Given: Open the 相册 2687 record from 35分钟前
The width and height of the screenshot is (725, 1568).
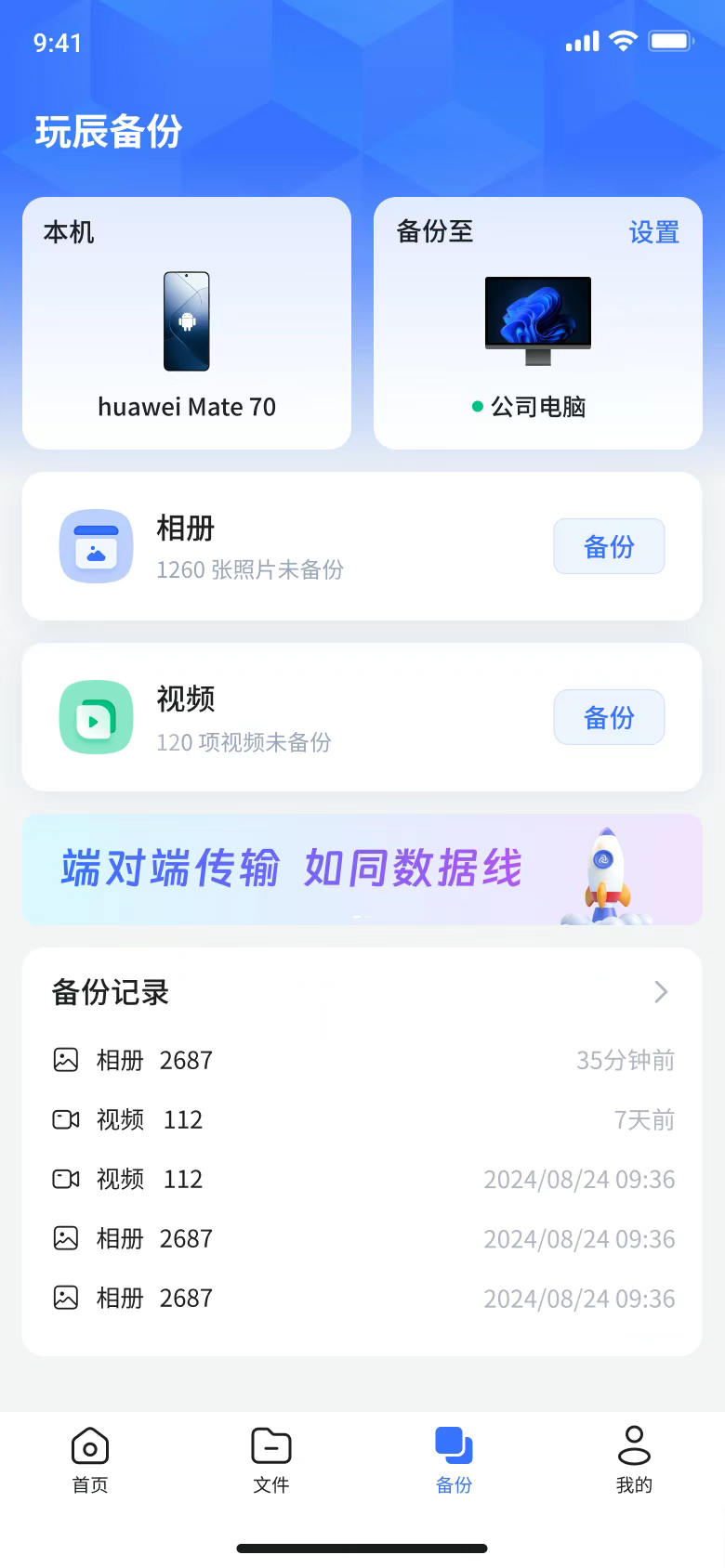Looking at the screenshot, I should click(362, 1060).
